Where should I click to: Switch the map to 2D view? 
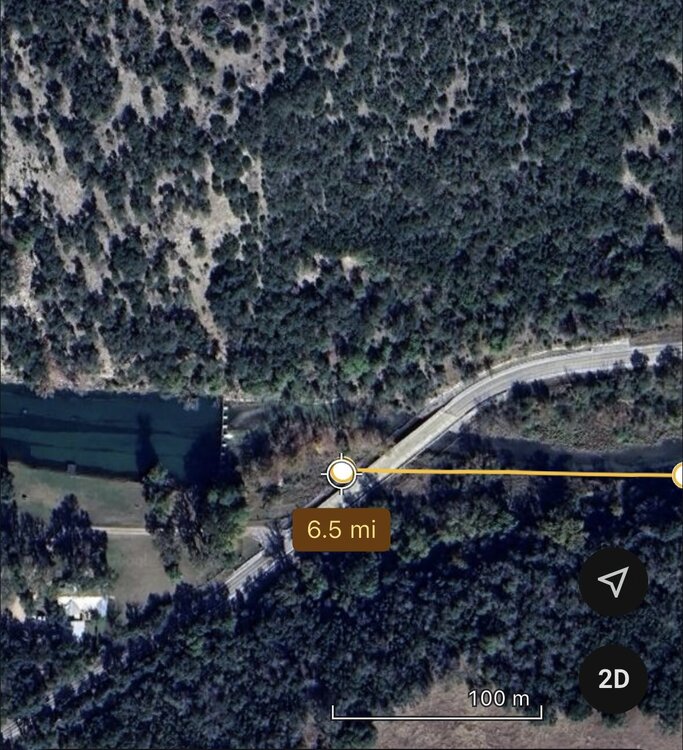pyautogui.click(x=613, y=680)
